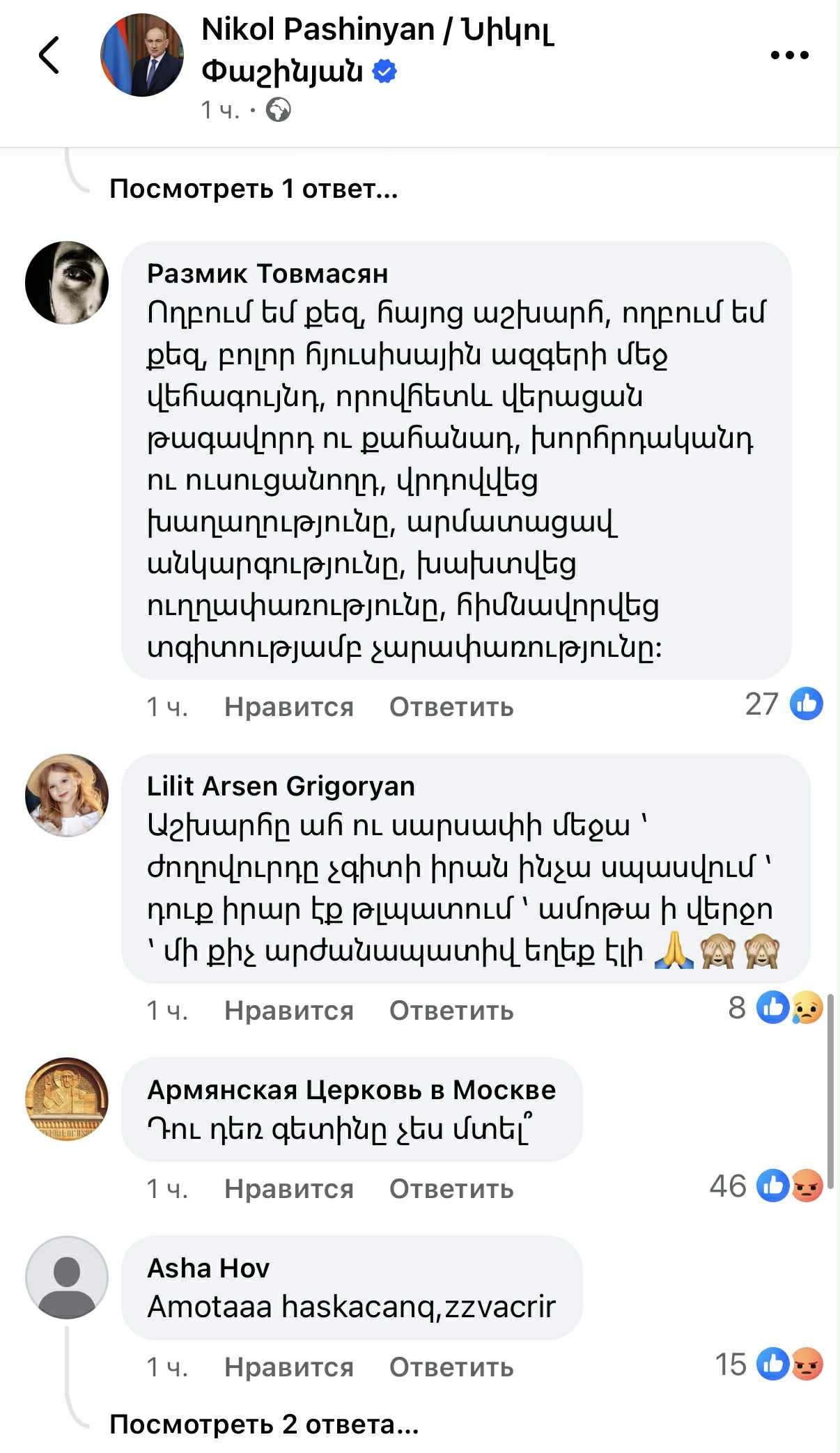Expand "Посмотреть 2 ответа" replies
The width and height of the screenshot is (840, 1453).
pyautogui.click(x=264, y=1424)
